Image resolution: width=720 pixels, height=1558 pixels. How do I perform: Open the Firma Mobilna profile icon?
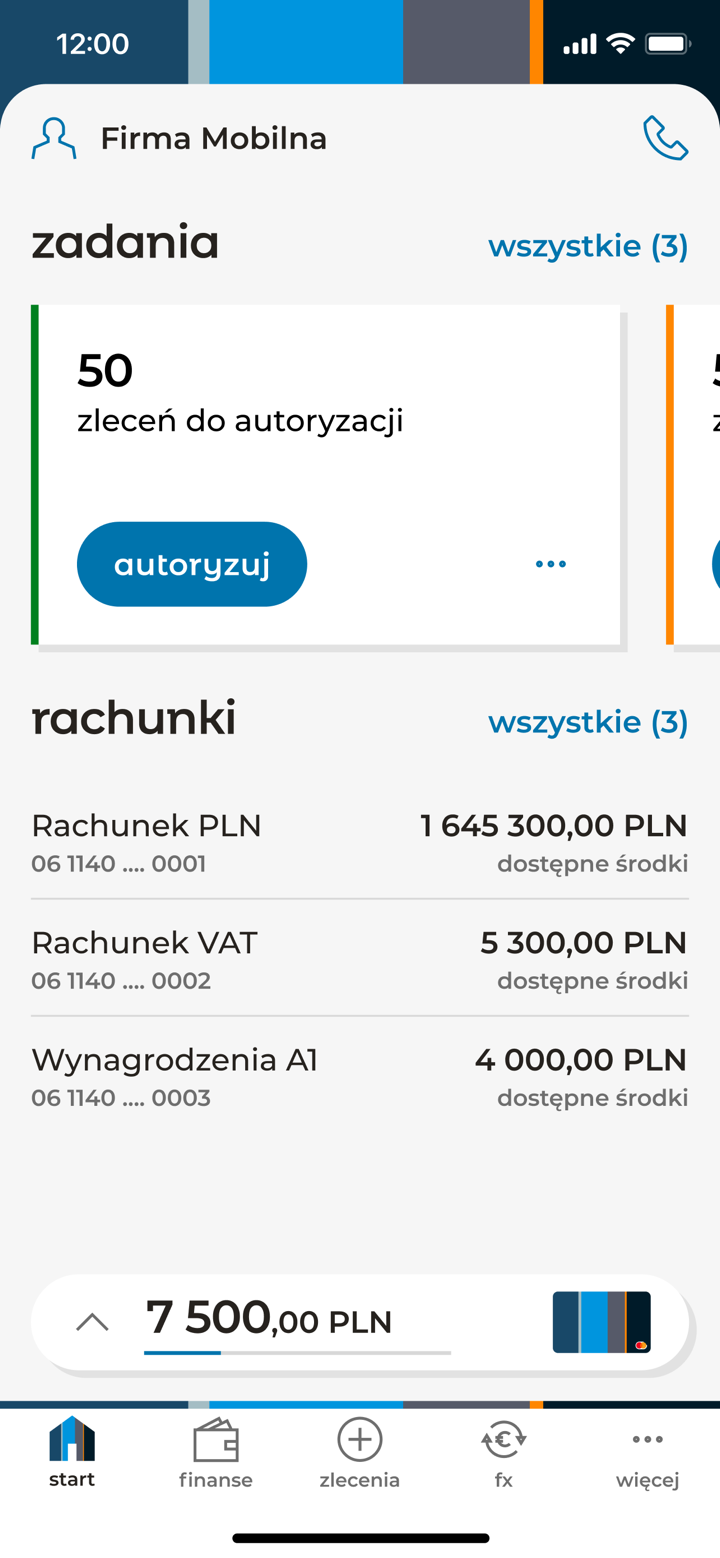pos(54,138)
